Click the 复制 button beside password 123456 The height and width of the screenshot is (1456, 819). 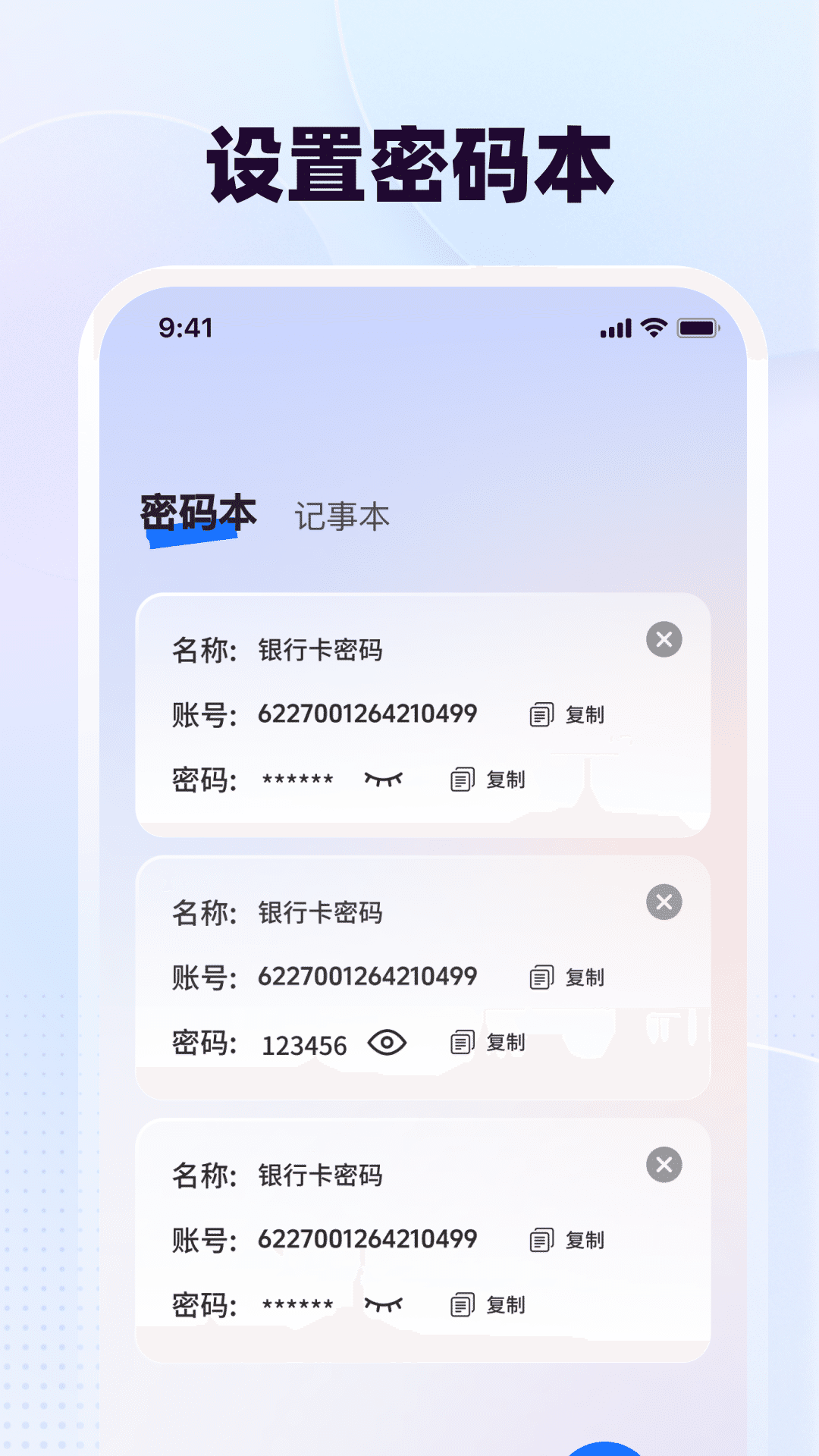(504, 1042)
